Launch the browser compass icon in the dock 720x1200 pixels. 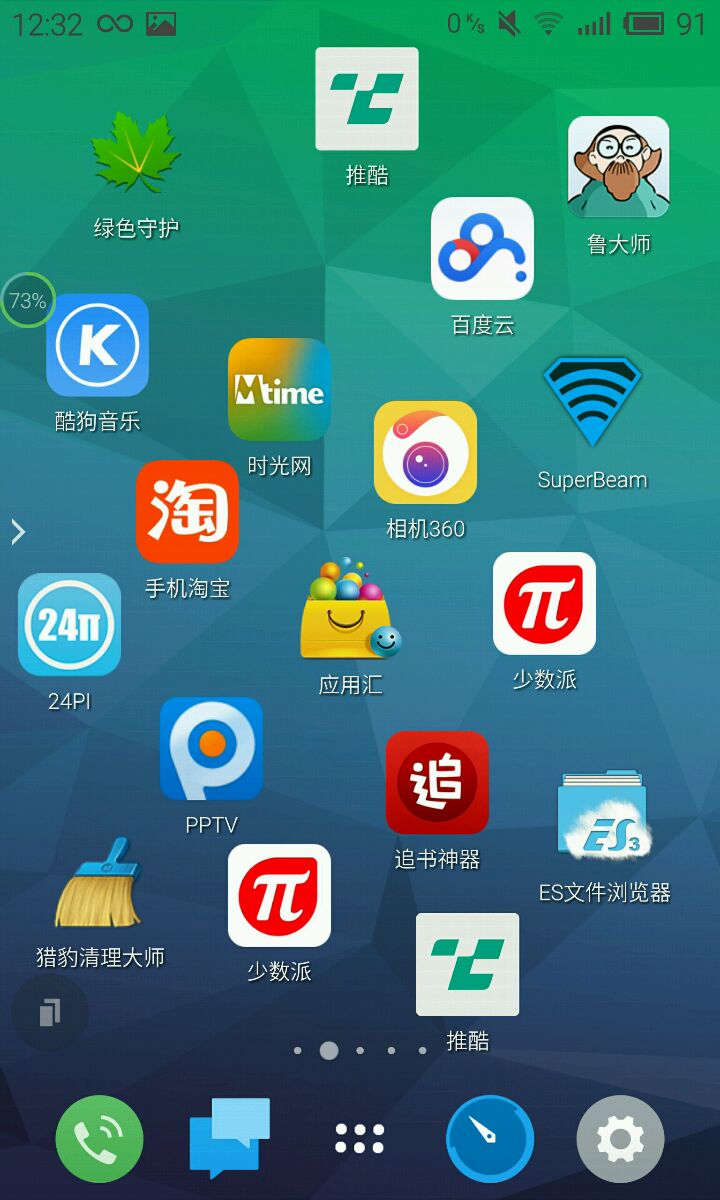489,1139
